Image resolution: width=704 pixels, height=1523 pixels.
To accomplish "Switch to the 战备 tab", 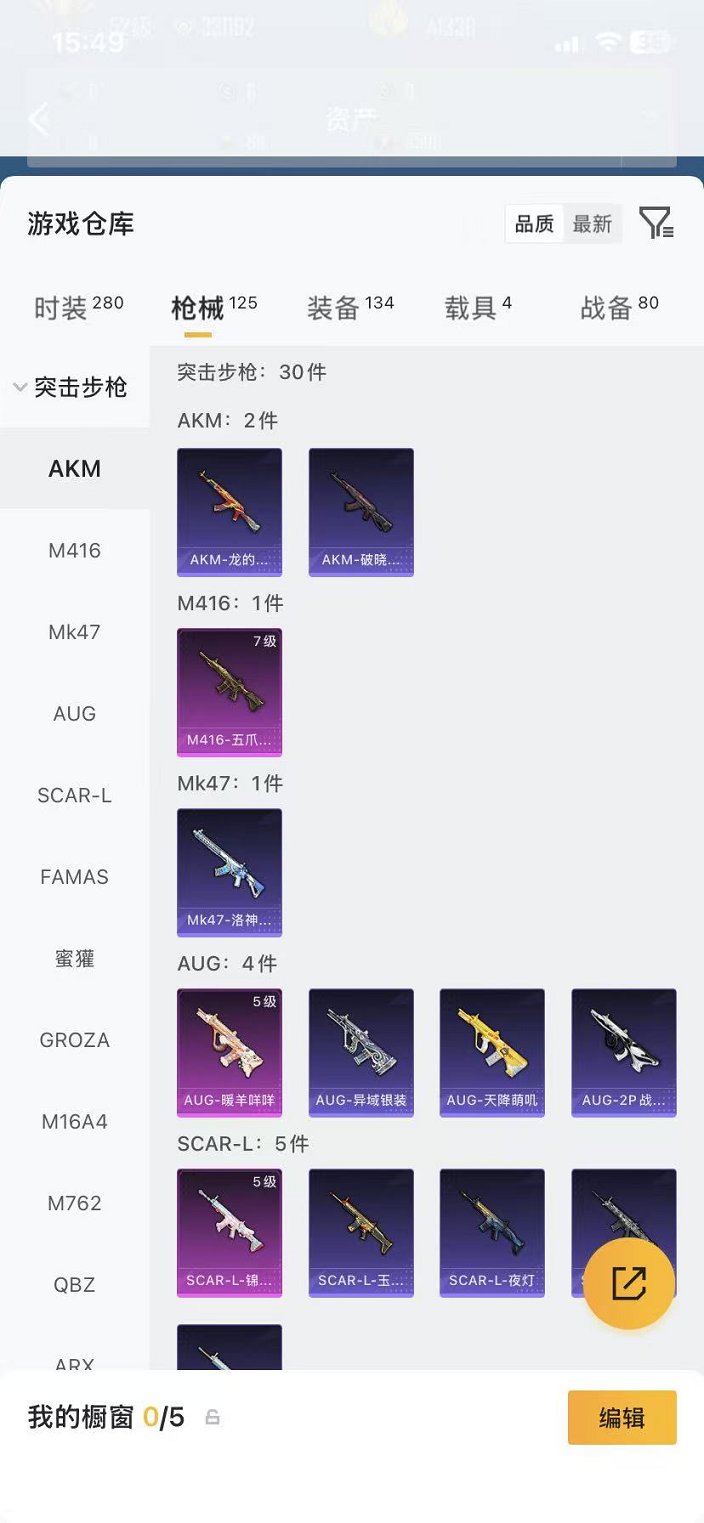I will click(x=619, y=307).
